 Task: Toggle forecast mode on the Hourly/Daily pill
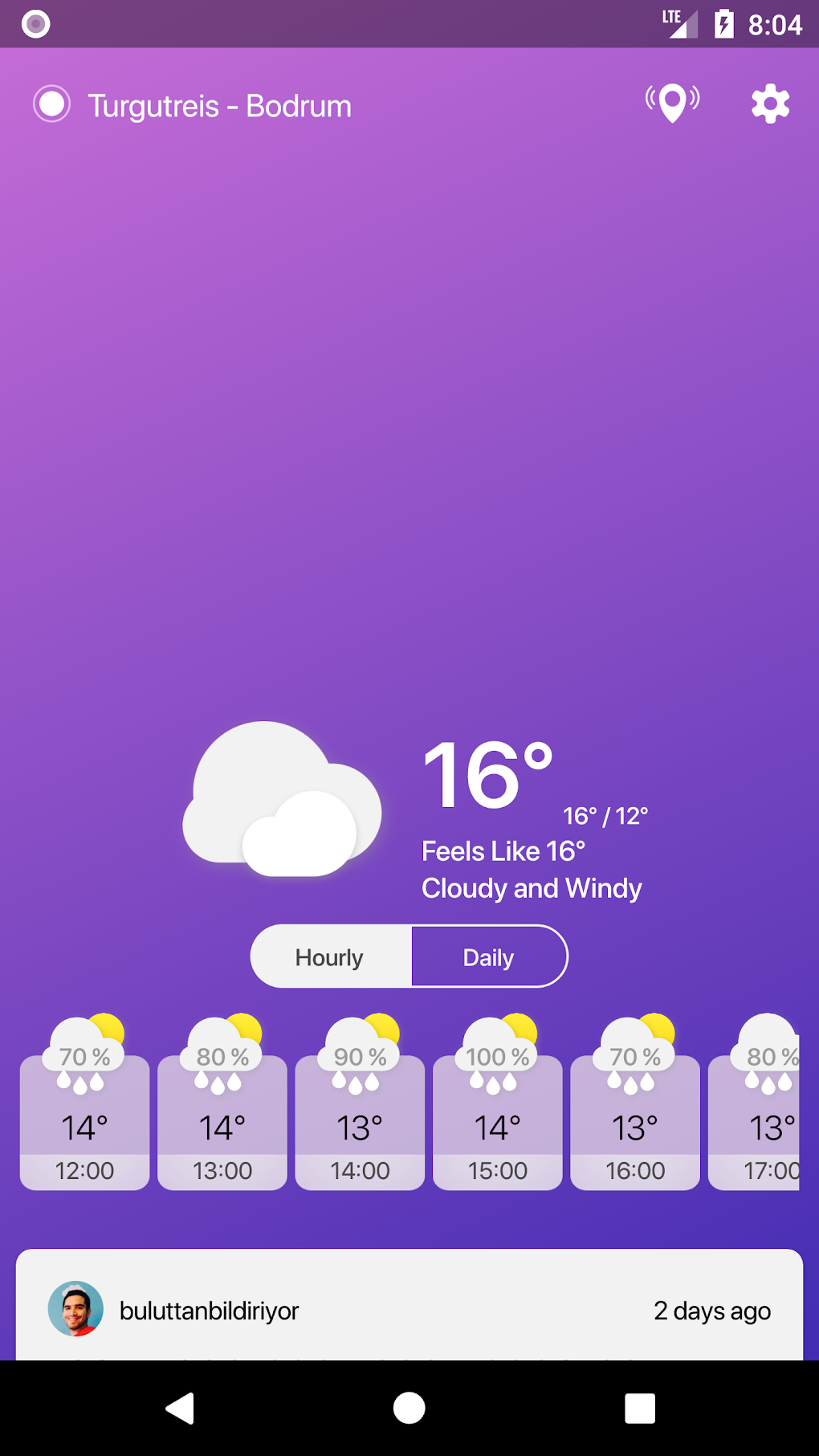(409, 956)
